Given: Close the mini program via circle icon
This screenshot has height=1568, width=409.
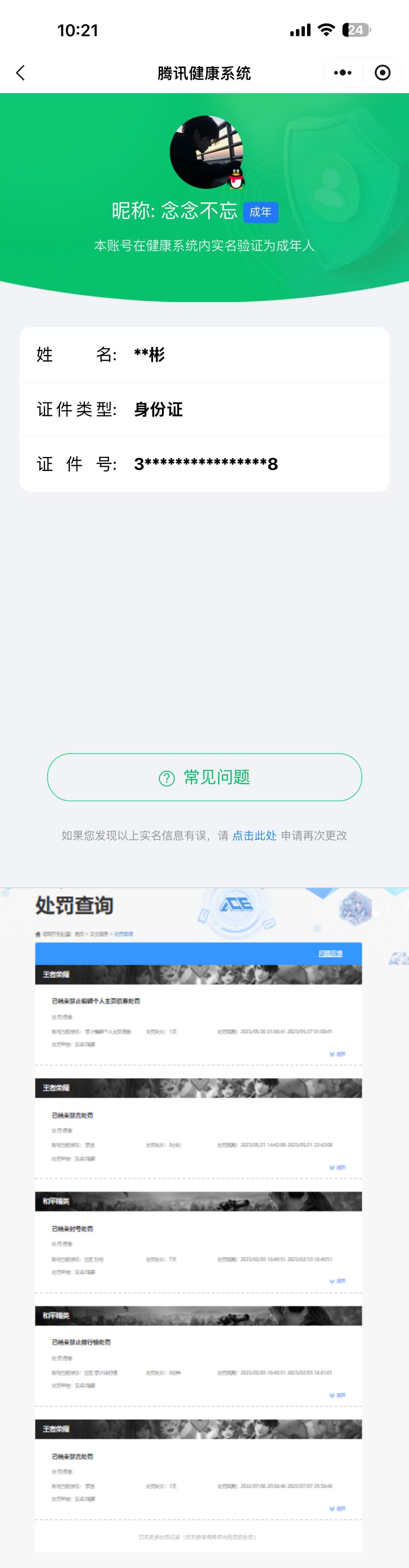Looking at the screenshot, I should (x=383, y=73).
